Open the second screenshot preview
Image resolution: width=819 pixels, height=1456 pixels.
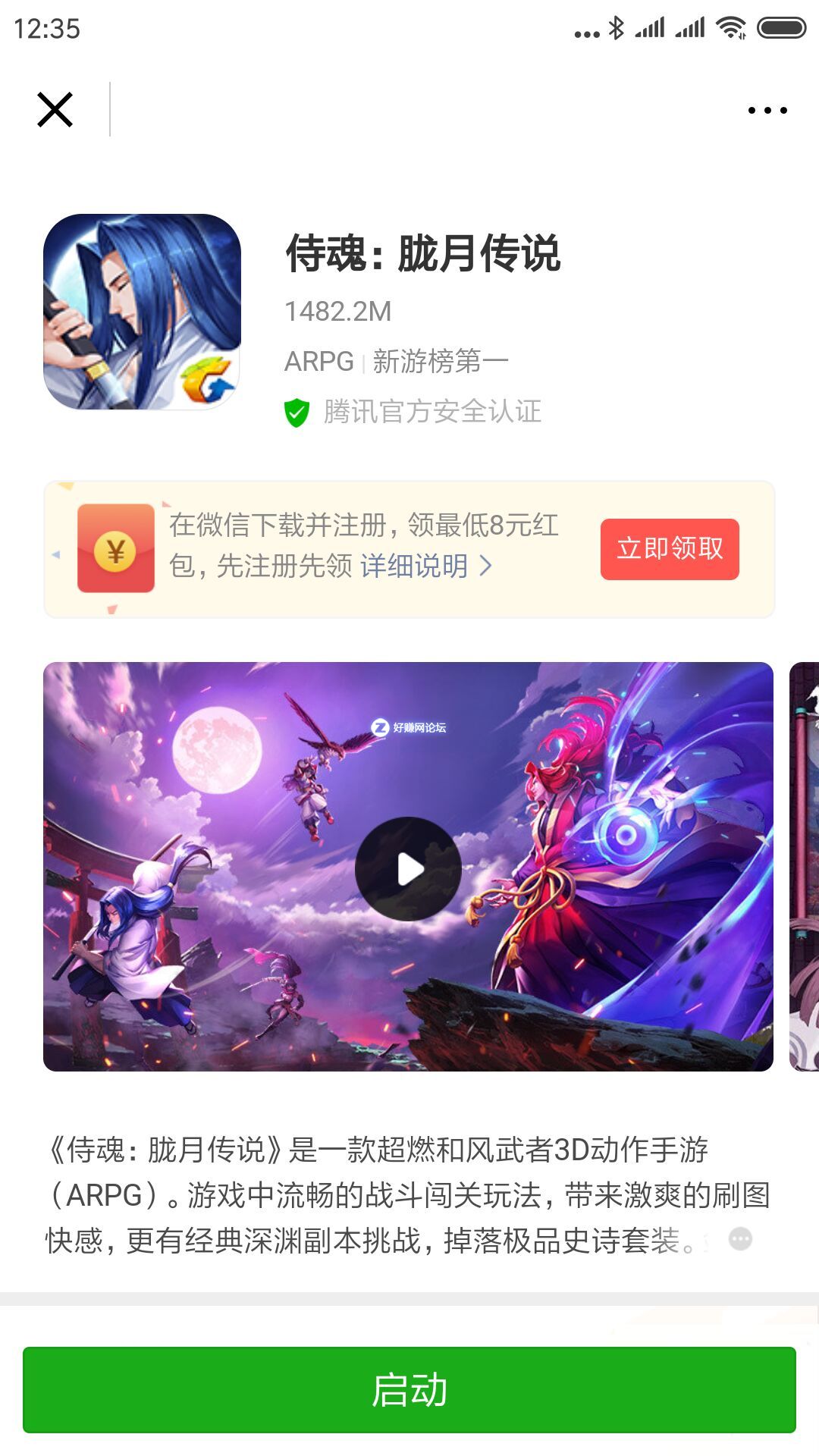tap(804, 866)
